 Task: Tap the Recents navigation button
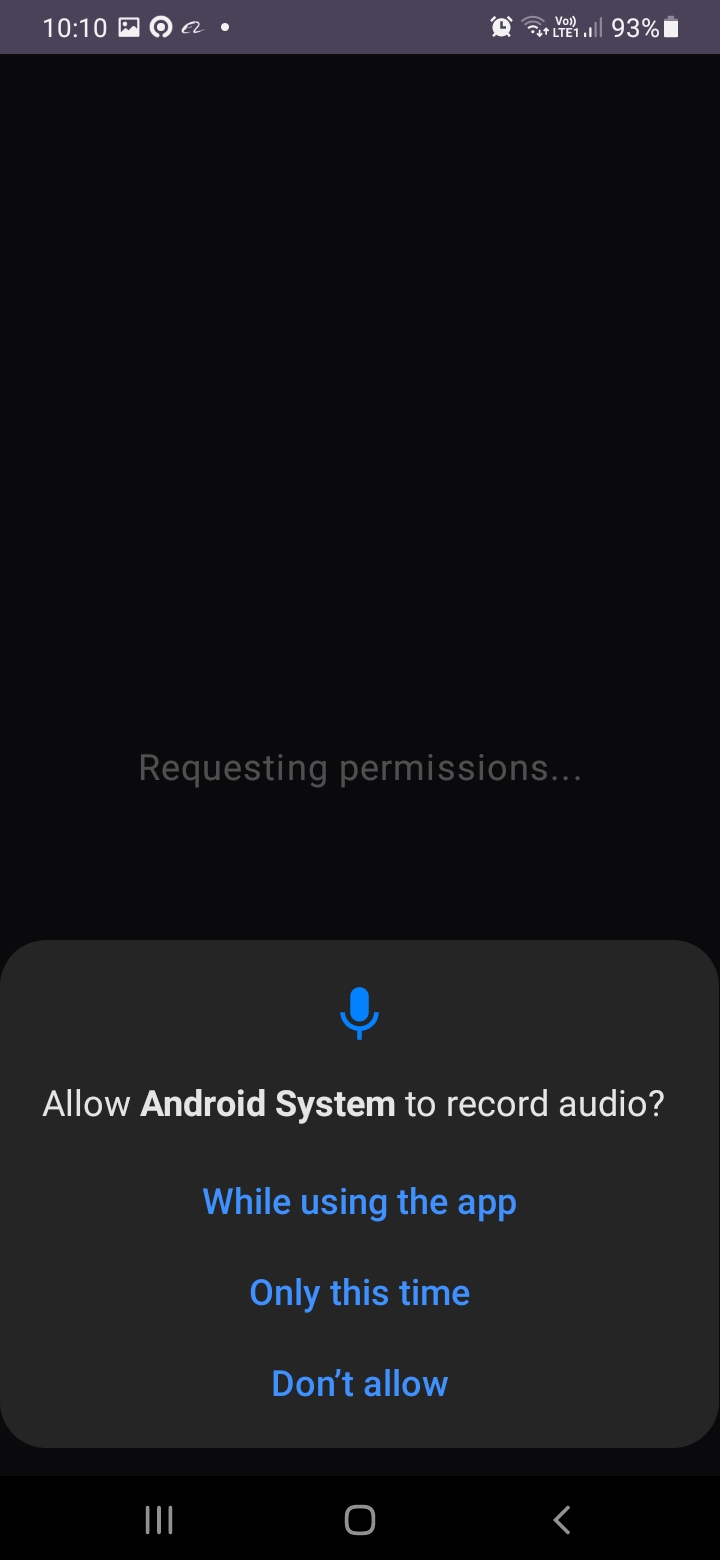click(158, 1519)
